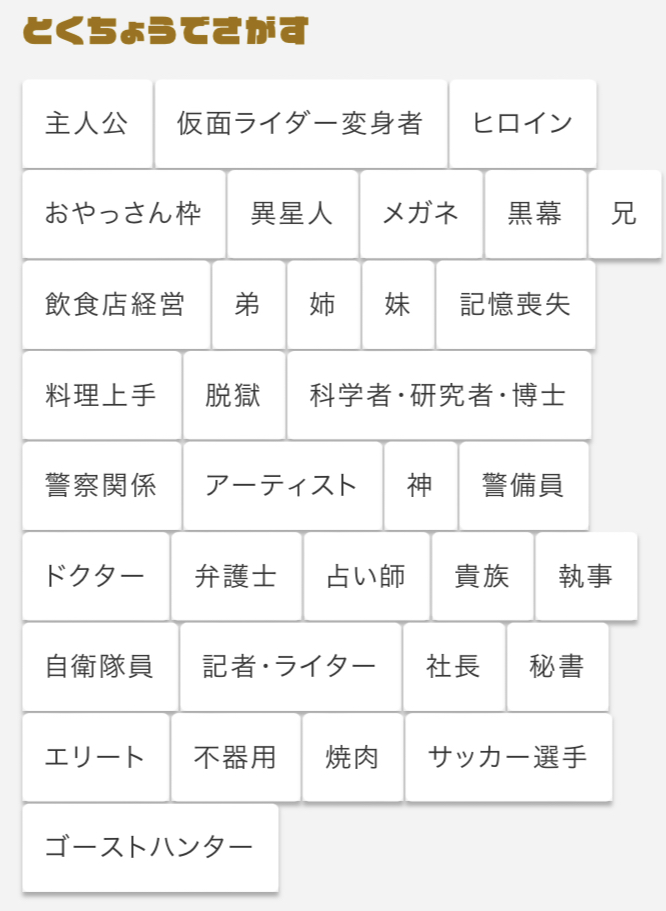Select the 飲食店経営 tag
This screenshot has height=911, width=666.
tap(116, 304)
